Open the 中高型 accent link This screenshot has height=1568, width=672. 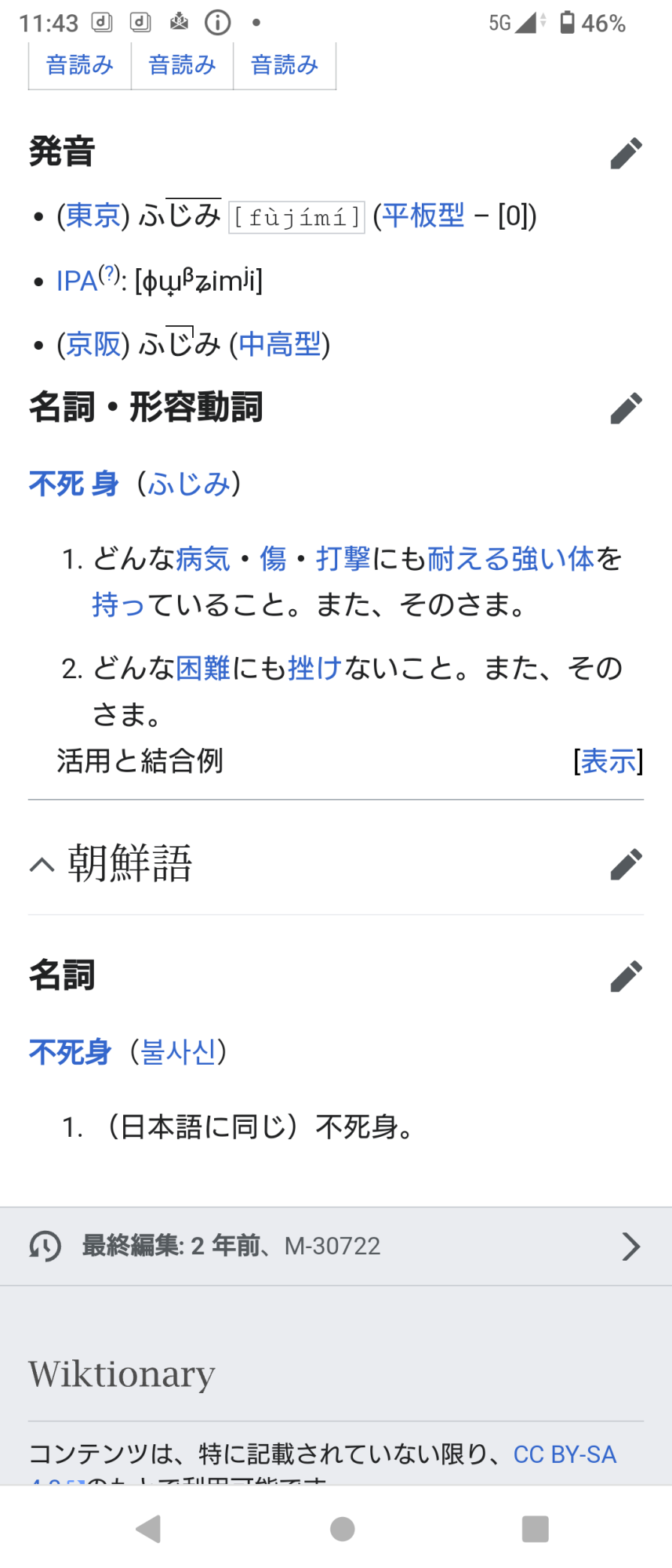[x=280, y=344]
